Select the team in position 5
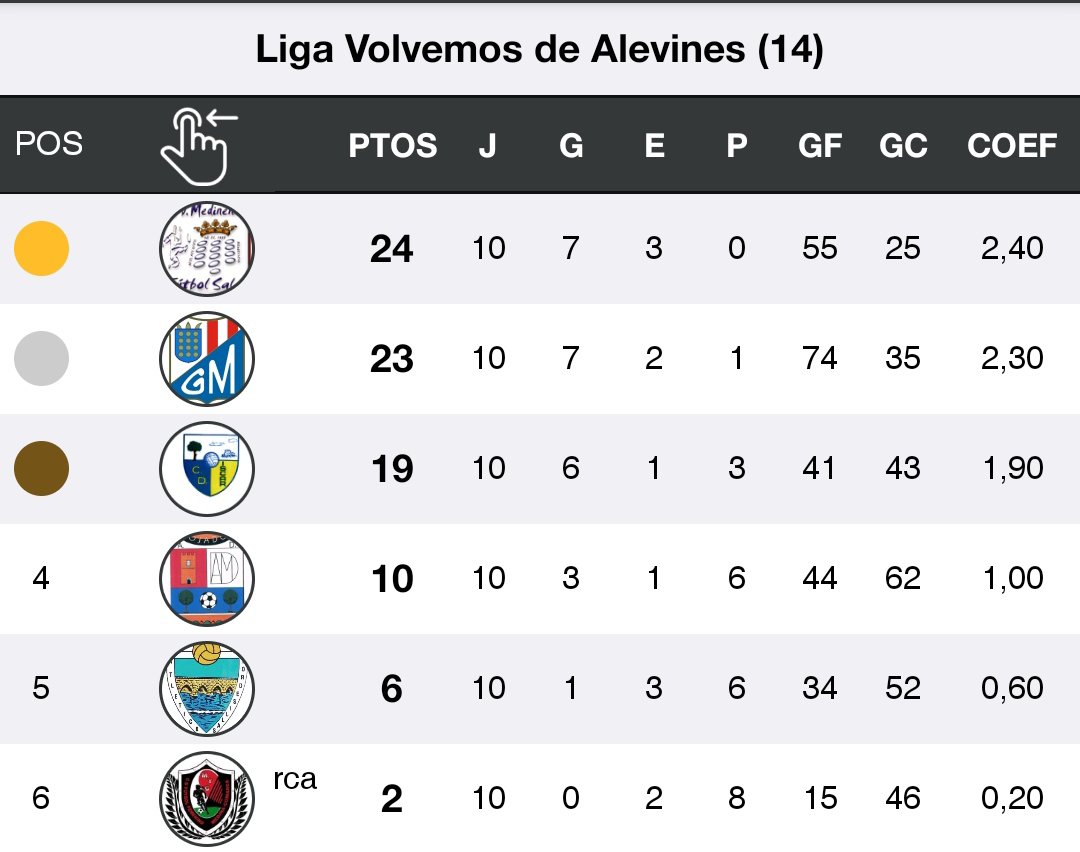Screen dimensions: 1080x852 click(x=207, y=689)
